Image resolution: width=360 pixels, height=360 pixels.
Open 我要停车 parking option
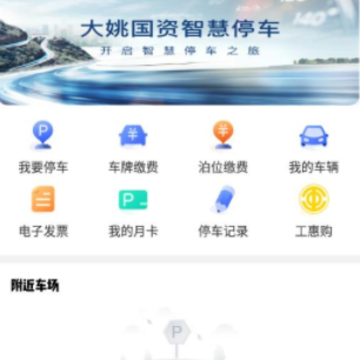click(x=43, y=147)
